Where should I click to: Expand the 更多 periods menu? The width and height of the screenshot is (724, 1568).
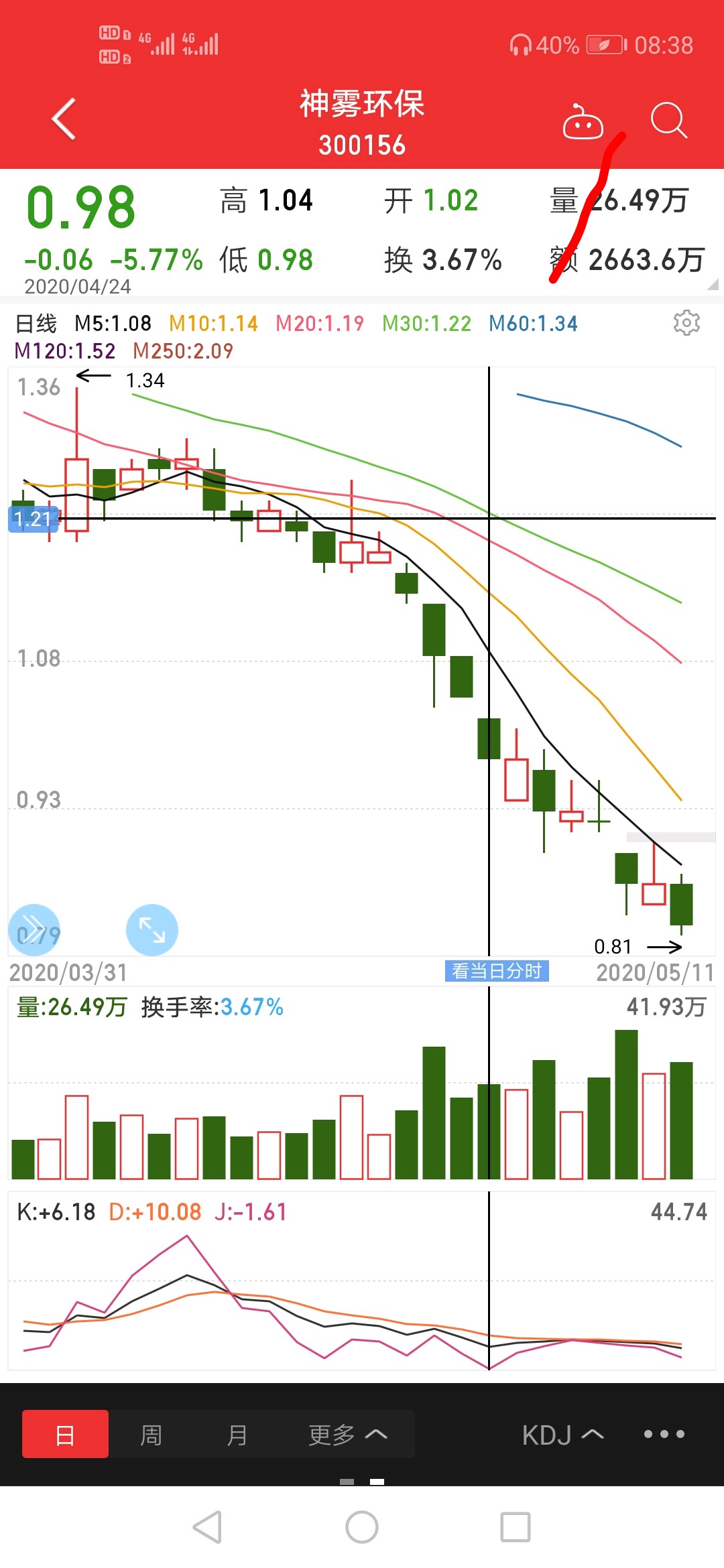coord(348,1435)
